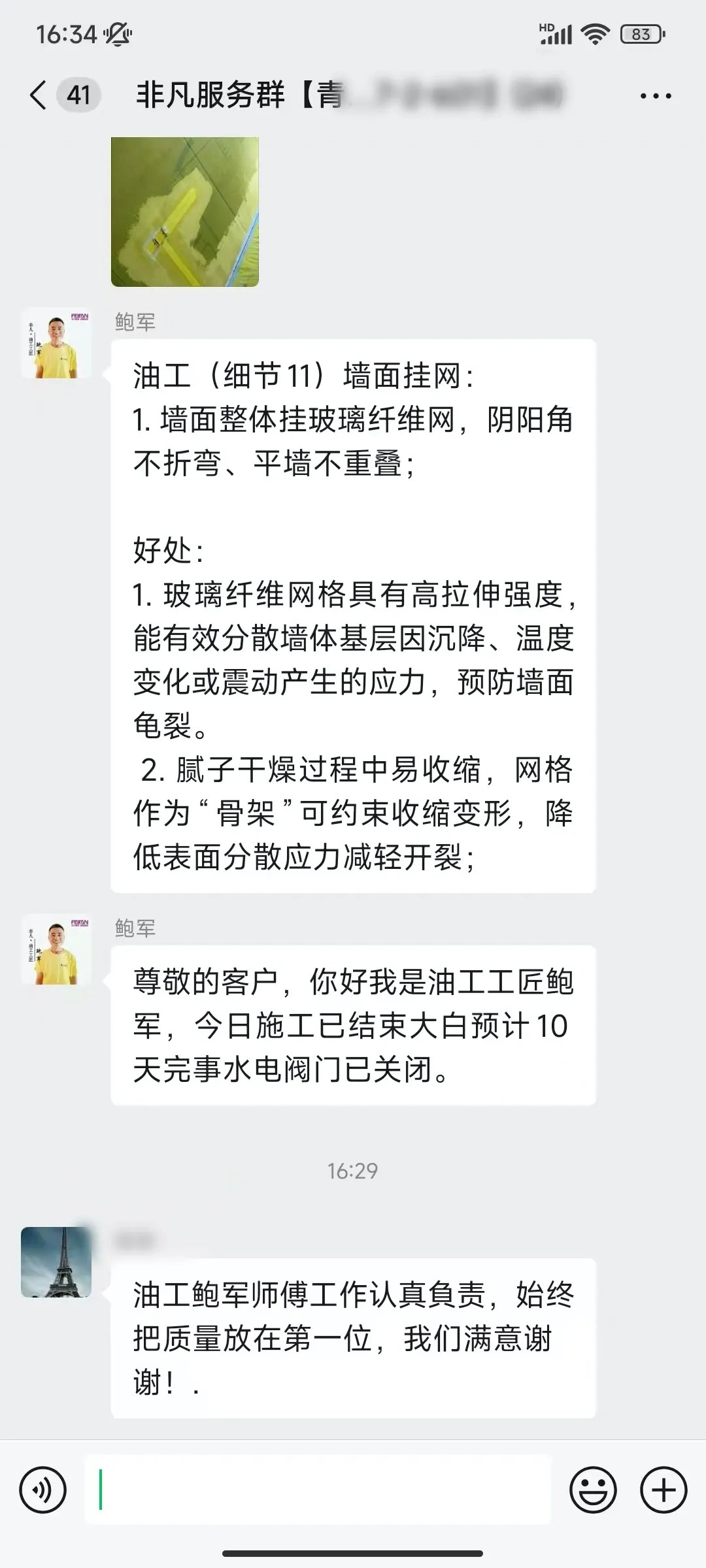Open 鲍军's avatar beside the 墙面挂网 message
Viewport: 706px width, 1568px height.
click(56, 344)
